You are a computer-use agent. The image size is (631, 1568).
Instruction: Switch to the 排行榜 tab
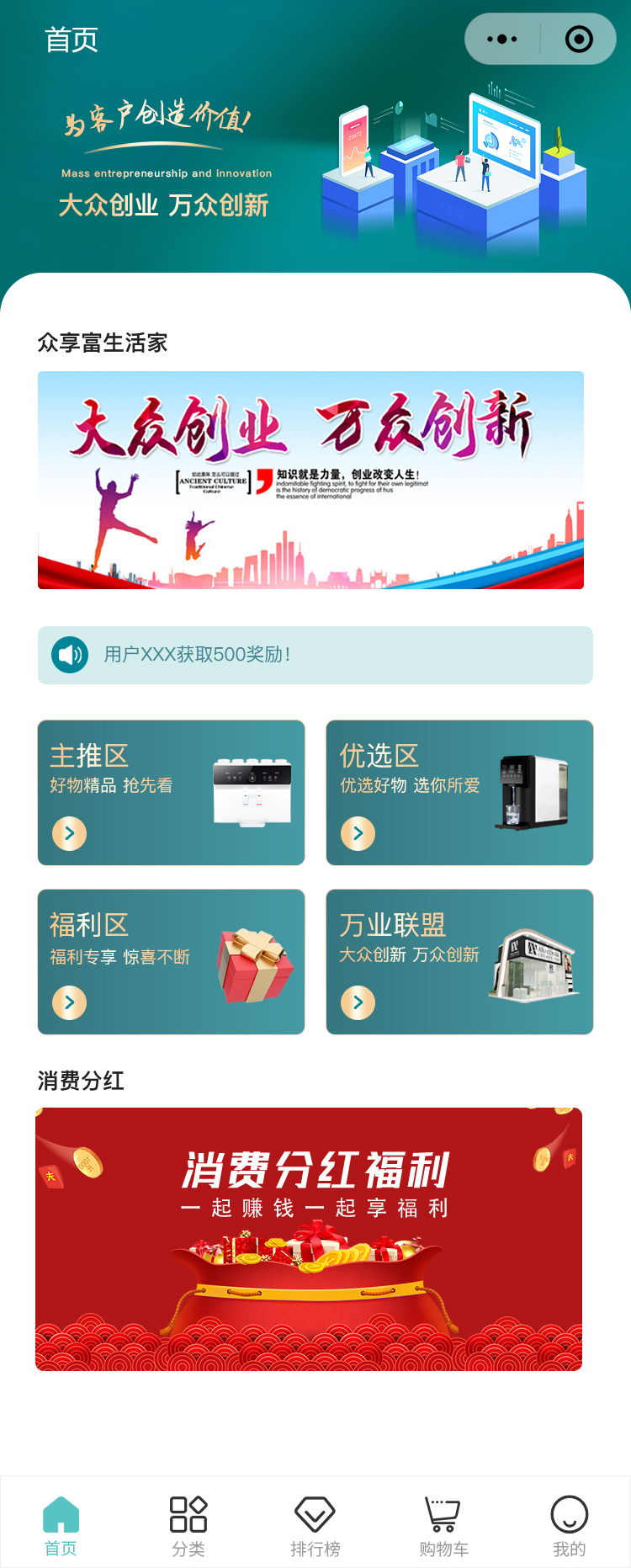tap(315, 1525)
